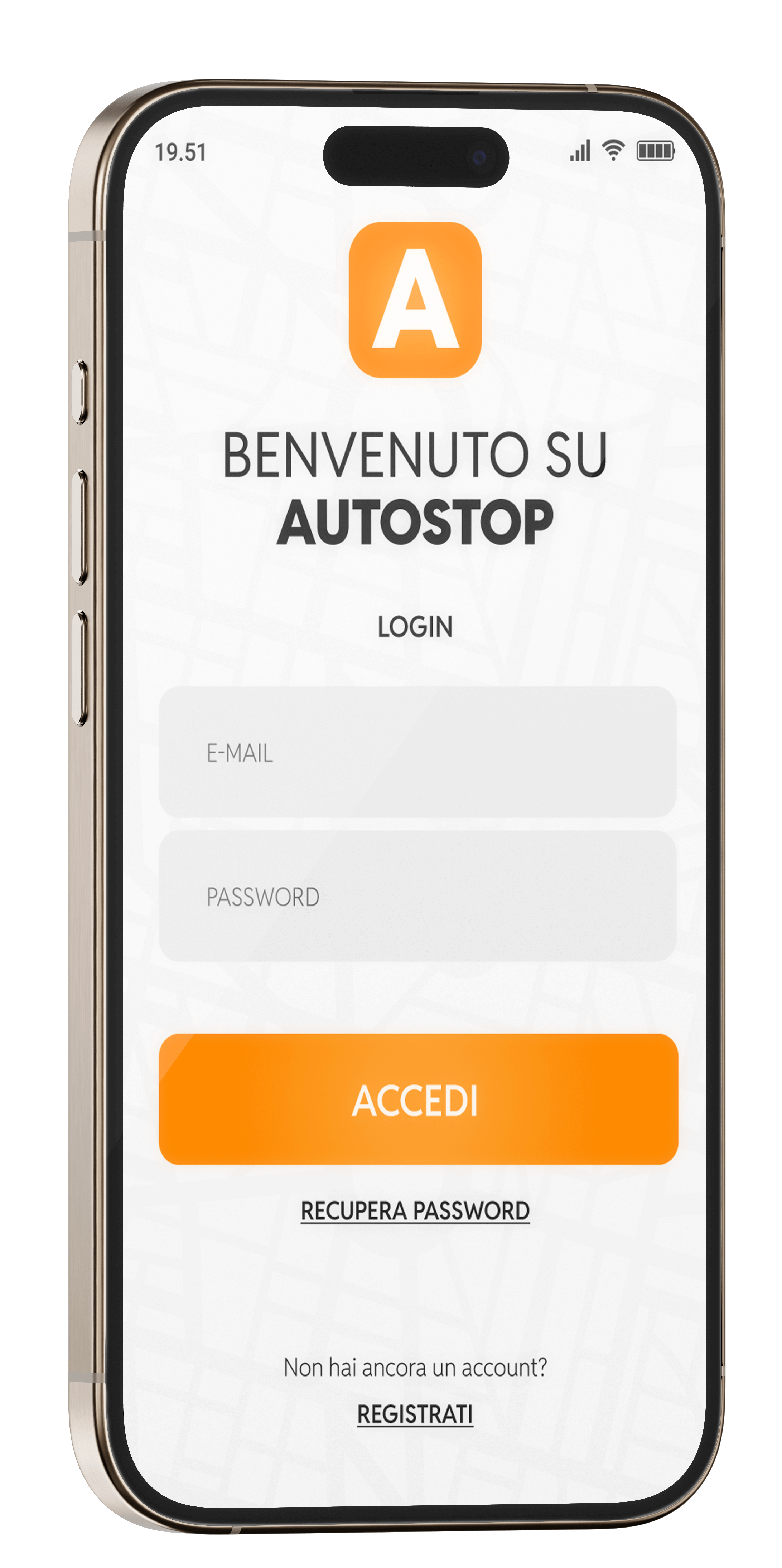Tap the E-MAIL input field
Image resolution: width=782 pixels, height=1568 pixels.
tap(417, 752)
